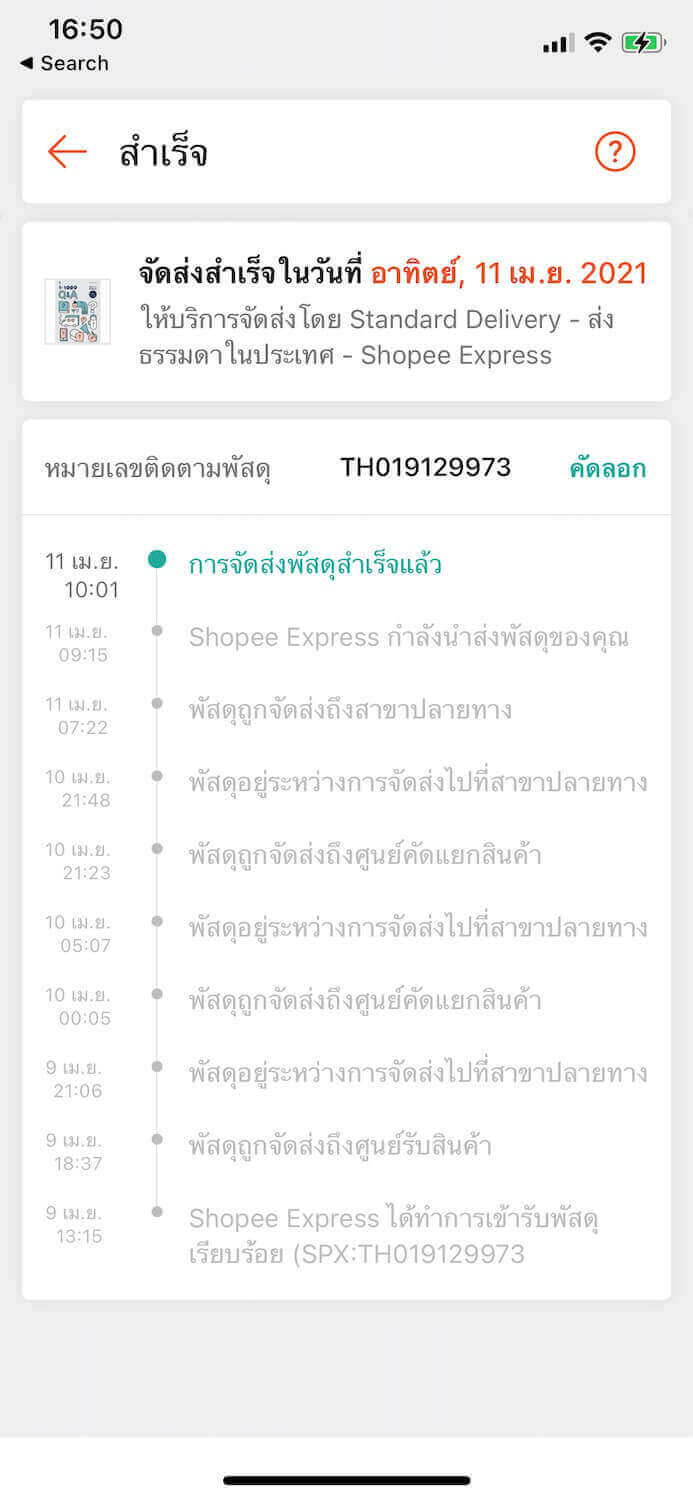The height and width of the screenshot is (1500, 693).
Task: Open the help question mark icon
Action: pyautogui.click(x=615, y=152)
